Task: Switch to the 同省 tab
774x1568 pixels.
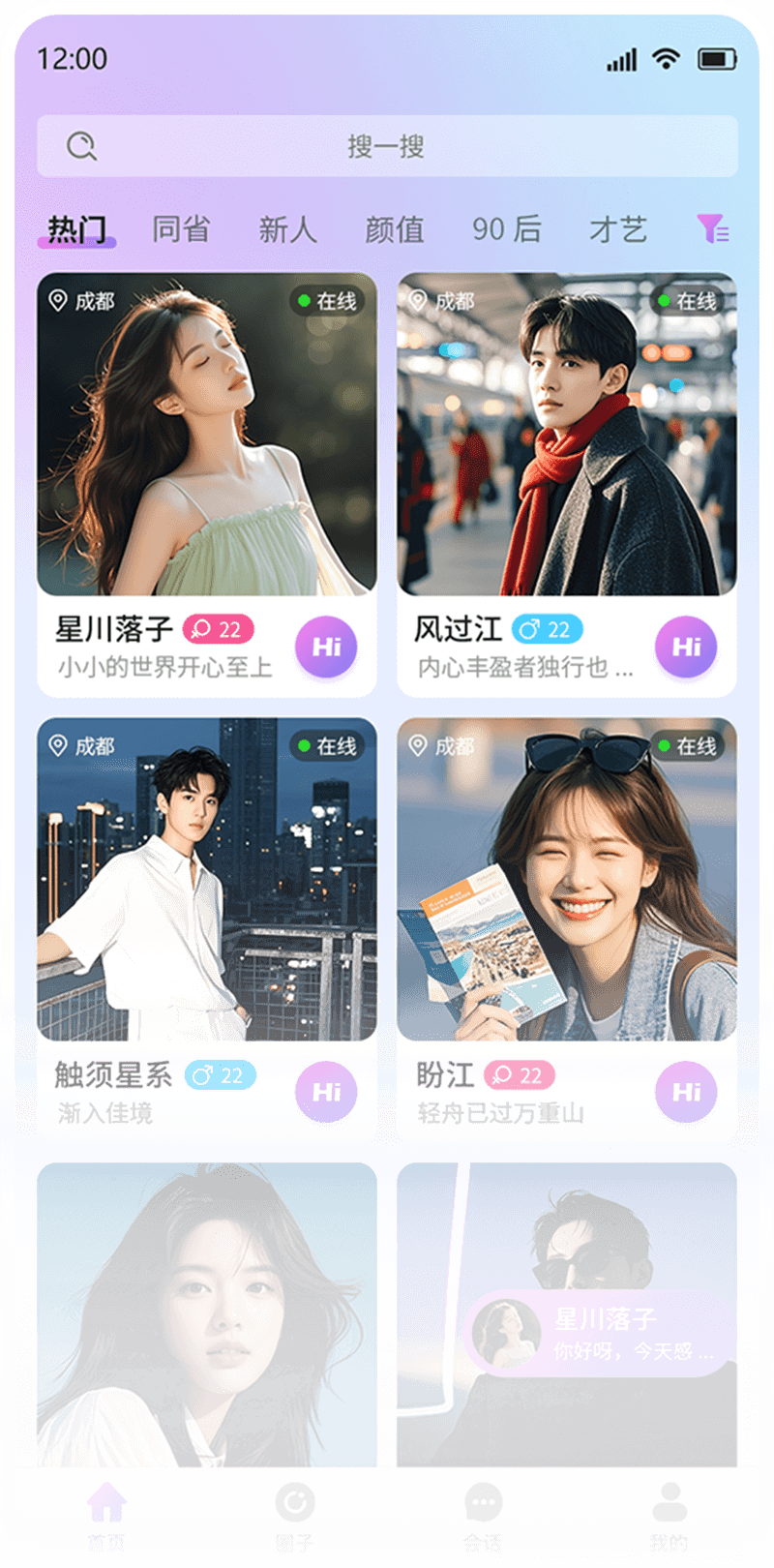Action: pos(181,229)
